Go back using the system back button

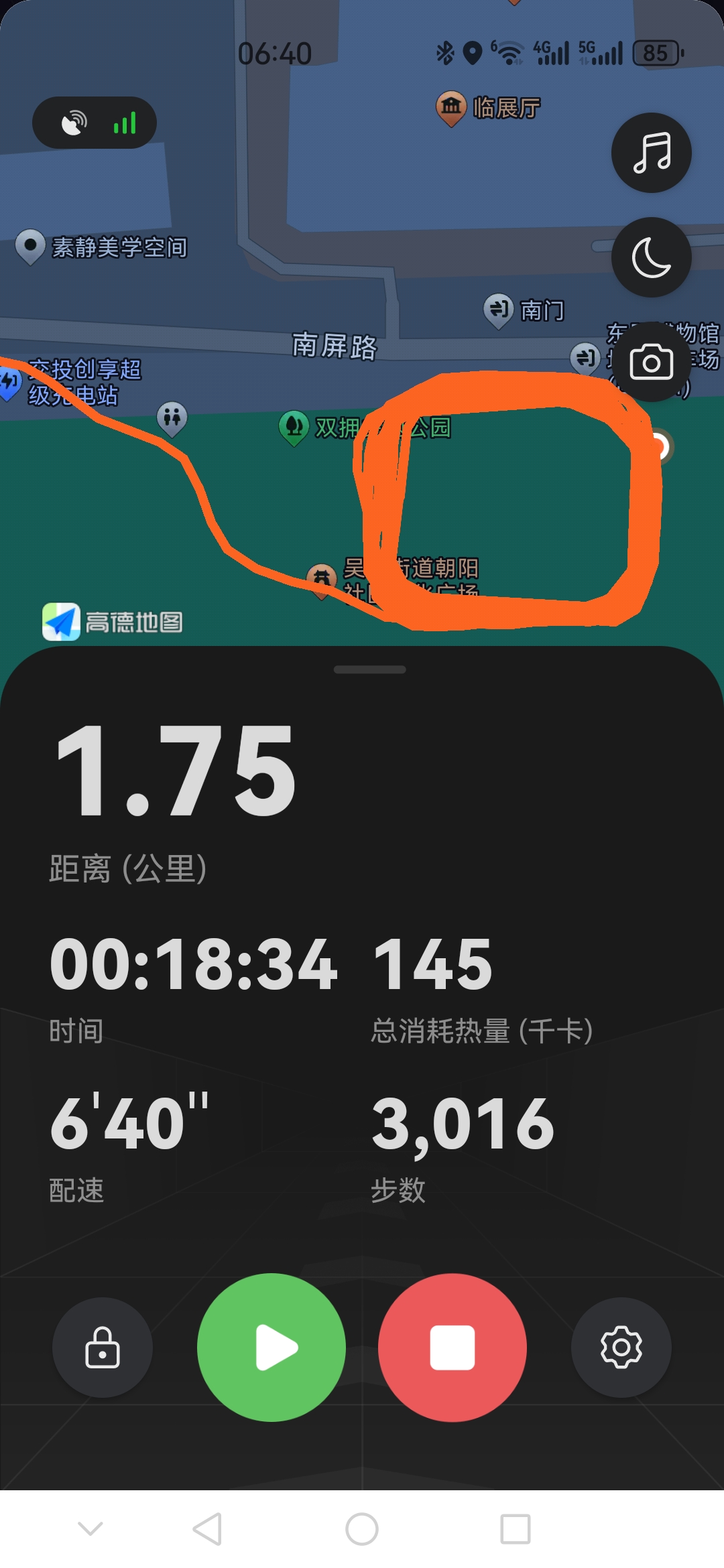tap(207, 1529)
